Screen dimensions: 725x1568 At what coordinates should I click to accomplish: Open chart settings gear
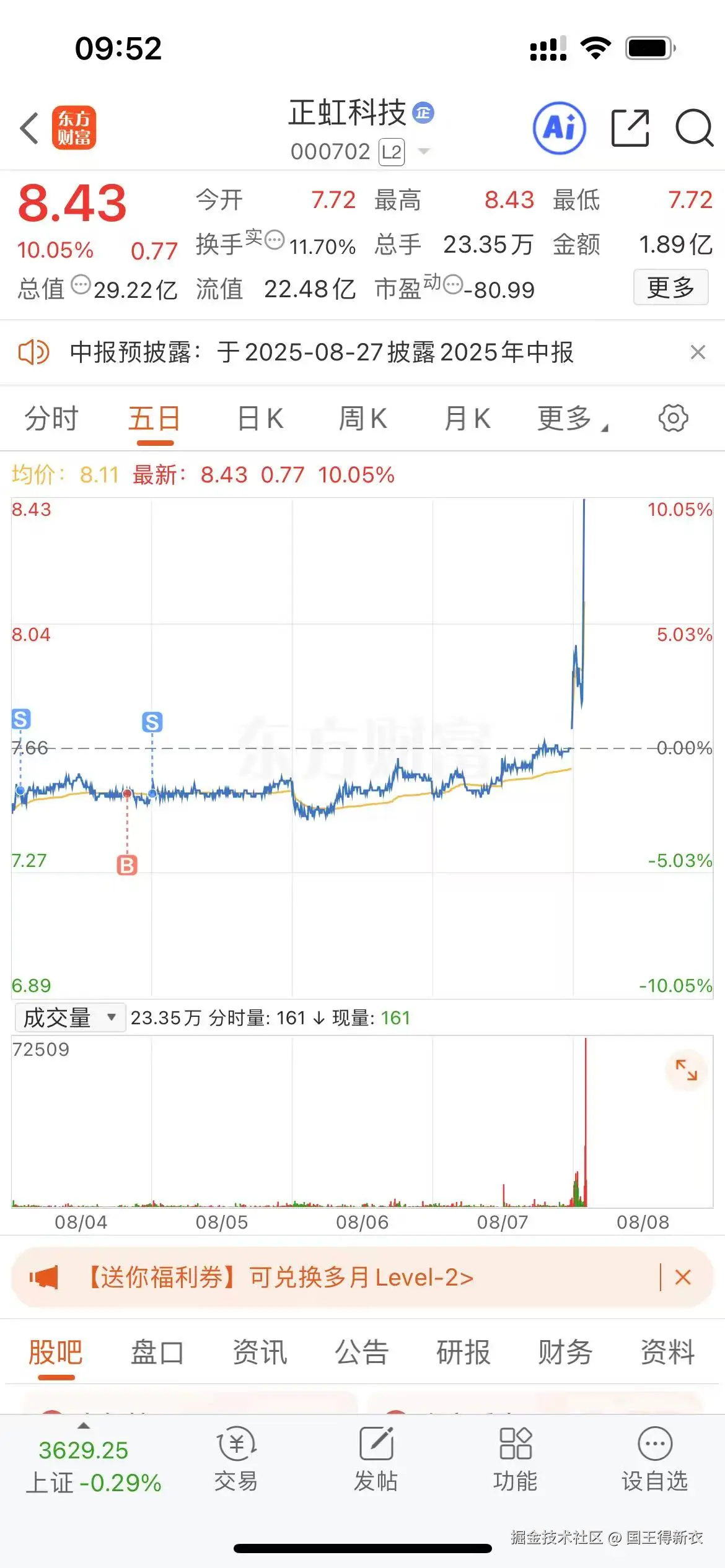click(673, 419)
